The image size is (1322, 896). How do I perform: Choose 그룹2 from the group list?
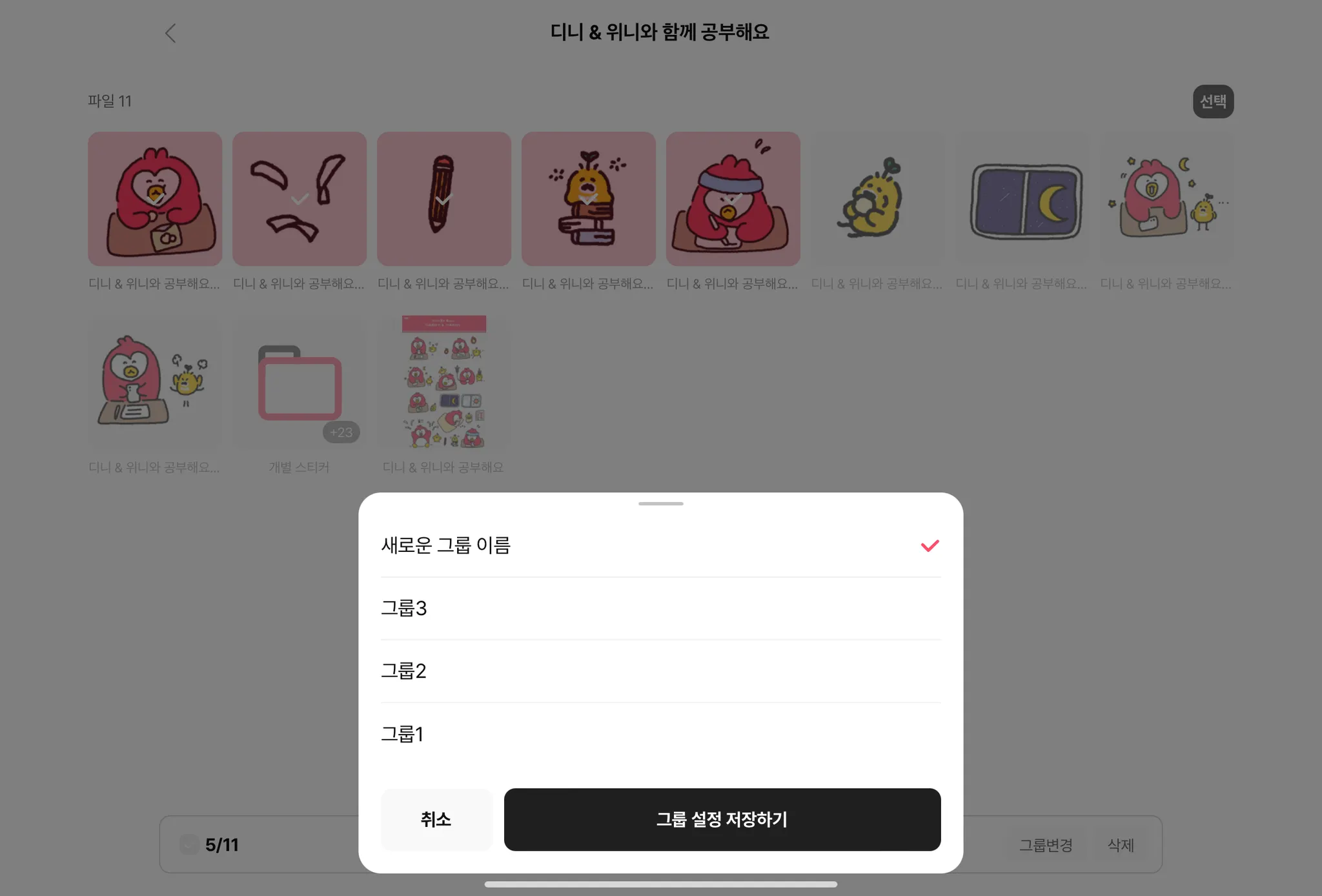(660, 671)
